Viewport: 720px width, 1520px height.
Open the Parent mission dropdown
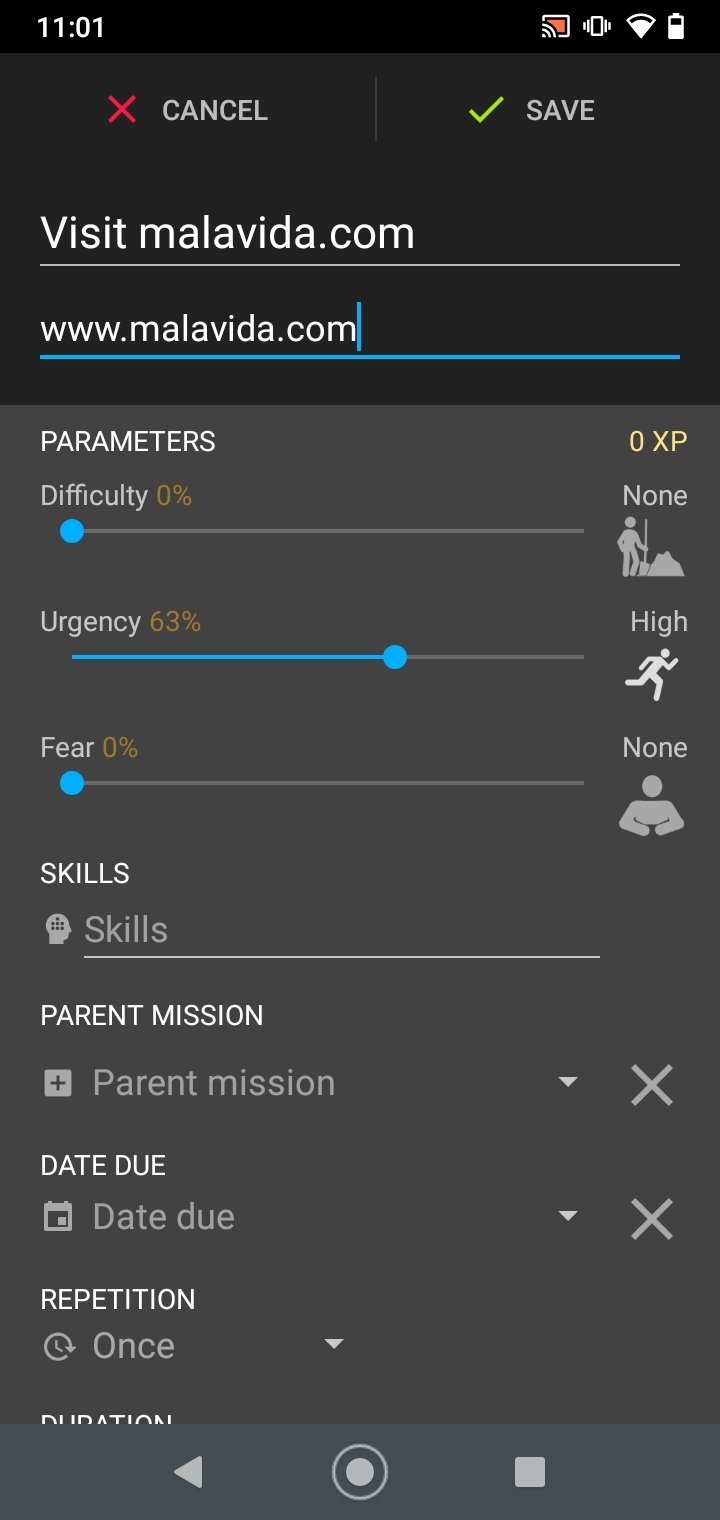point(312,1083)
